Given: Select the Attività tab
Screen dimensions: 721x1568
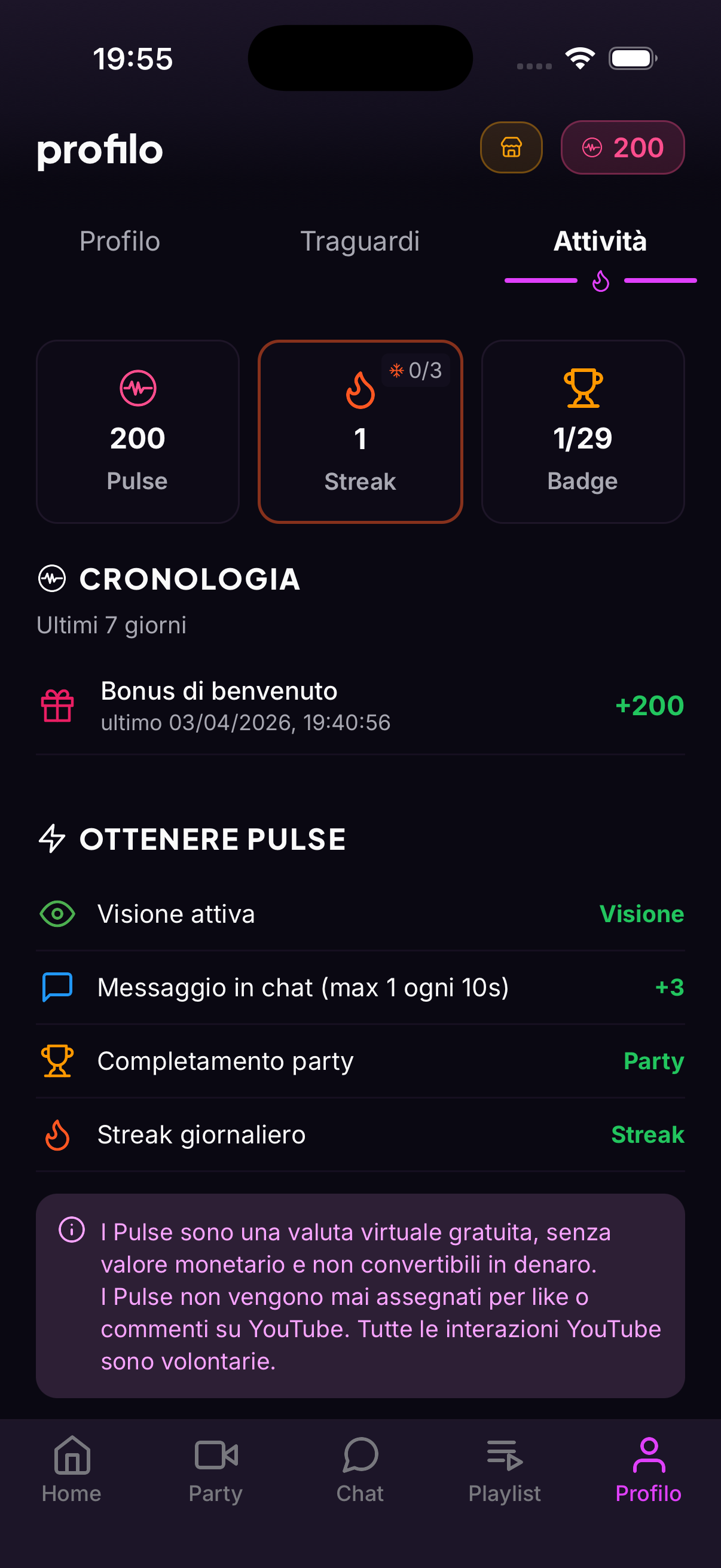Looking at the screenshot, I should pyautogui.click(x=600, y=242).
